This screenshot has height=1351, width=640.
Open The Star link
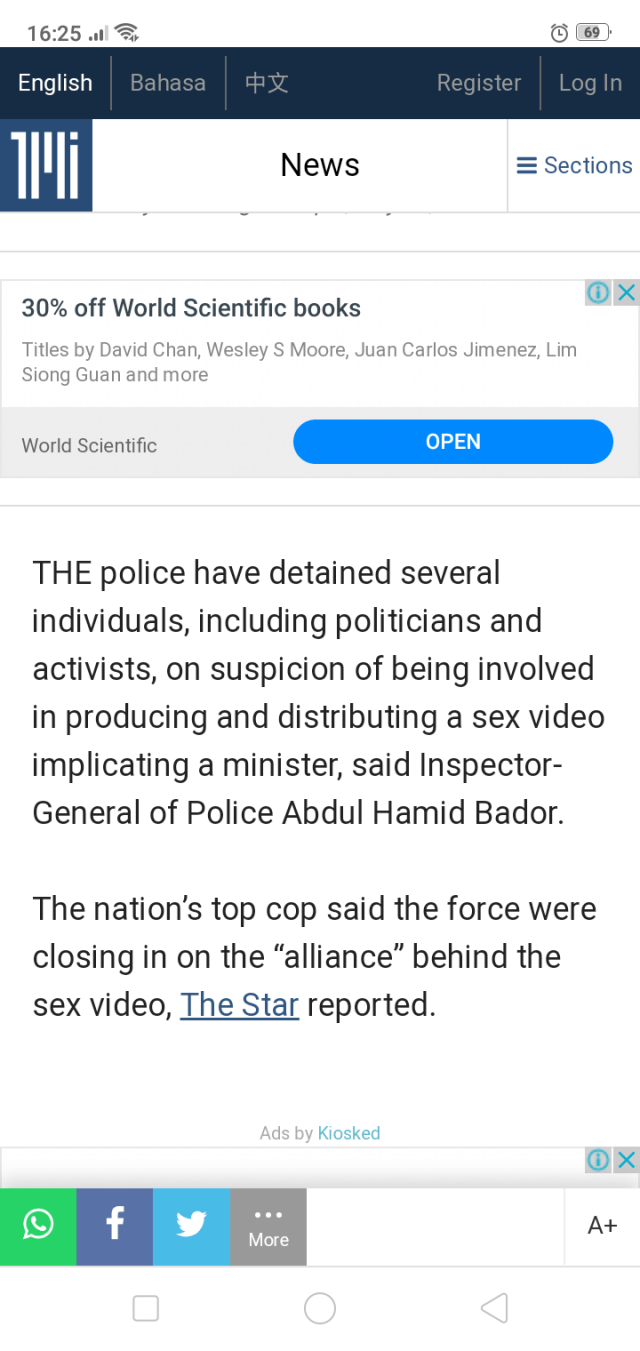tap(239, 1005)
